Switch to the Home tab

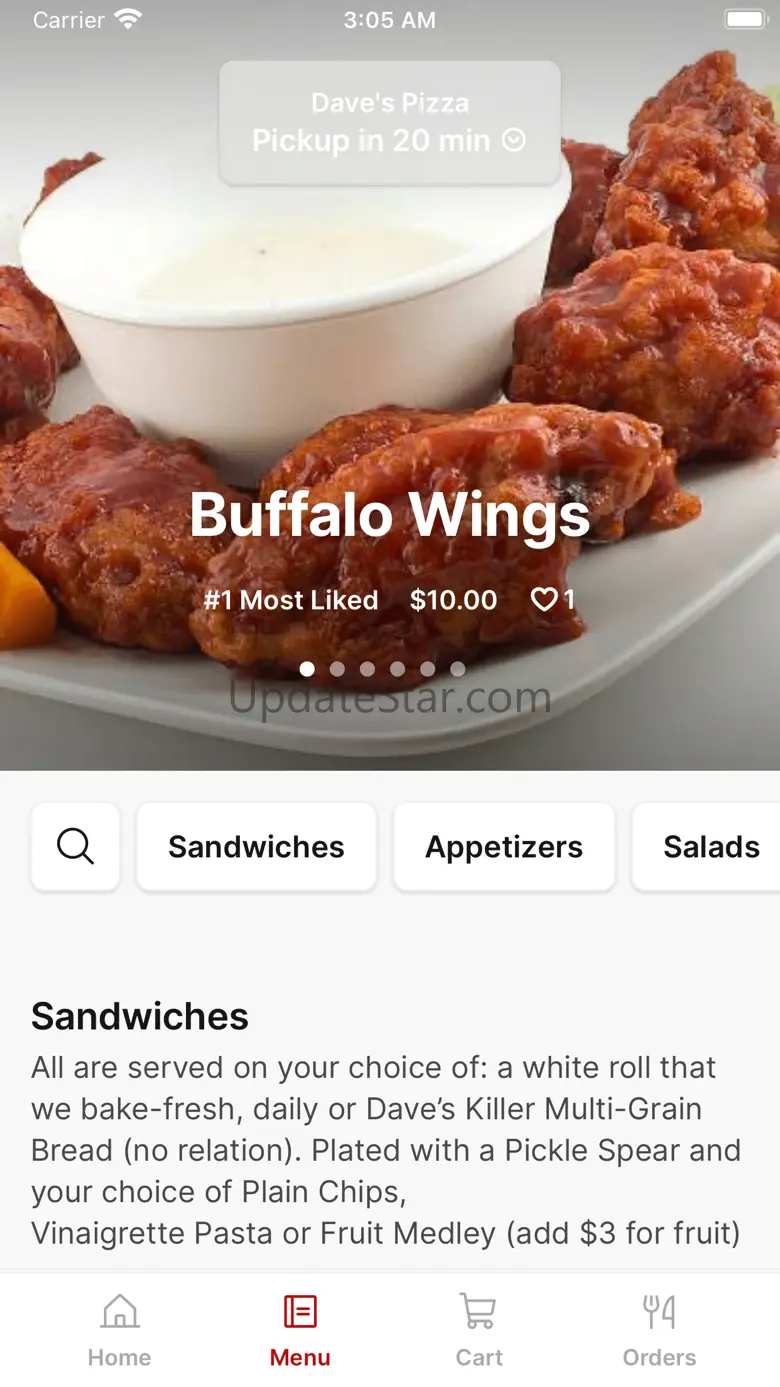tap(119, 1330)
